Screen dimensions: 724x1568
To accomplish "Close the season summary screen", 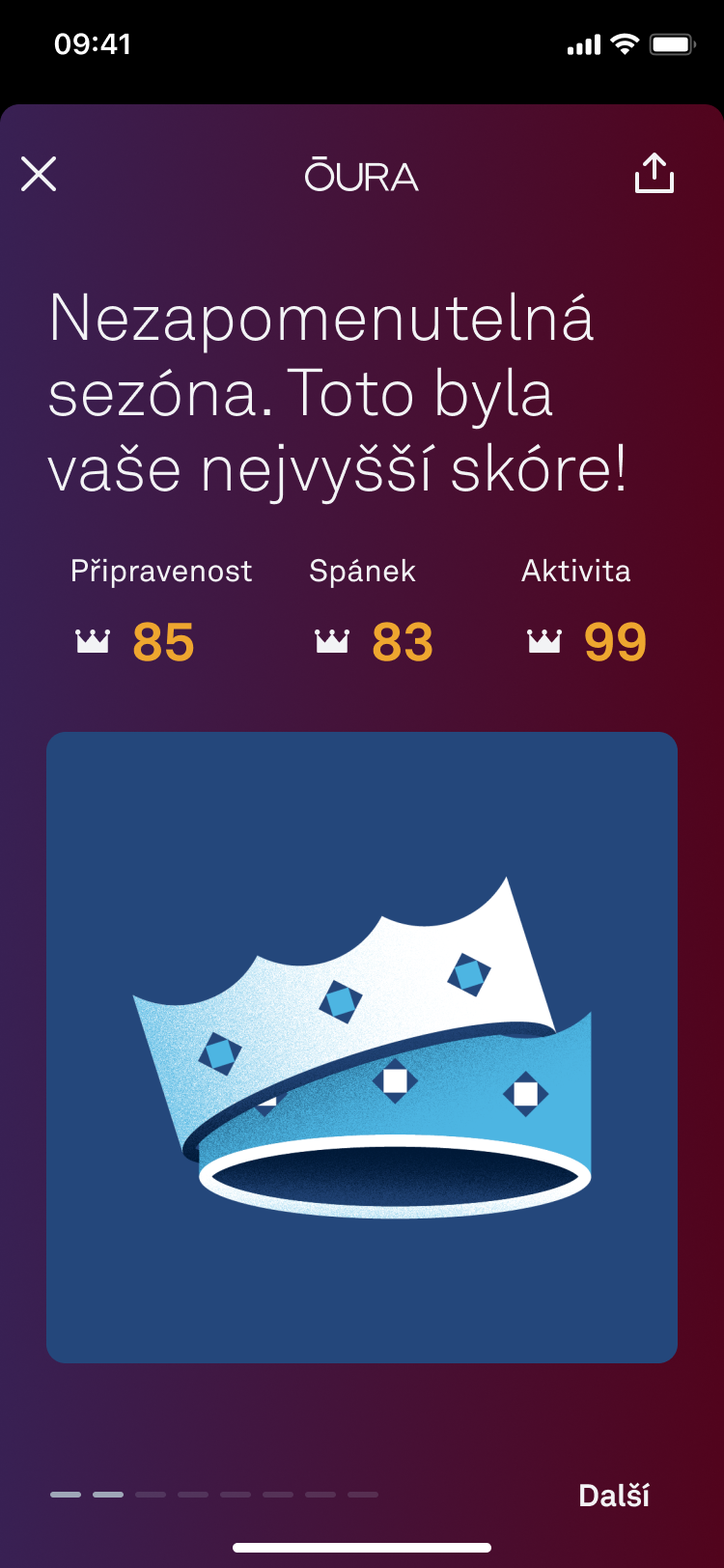I will point(39,175).
